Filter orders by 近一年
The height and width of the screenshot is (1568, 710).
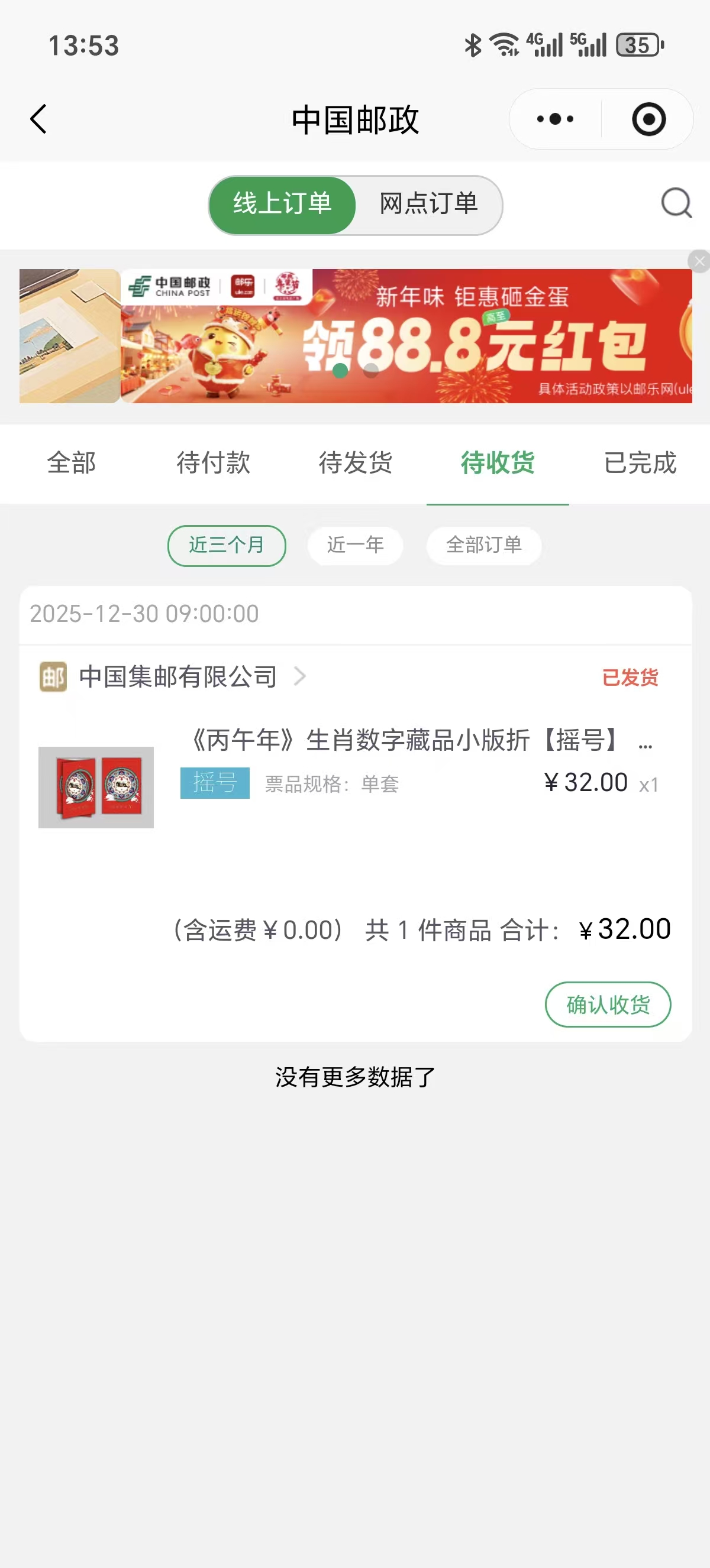click(x=355, y=545)
